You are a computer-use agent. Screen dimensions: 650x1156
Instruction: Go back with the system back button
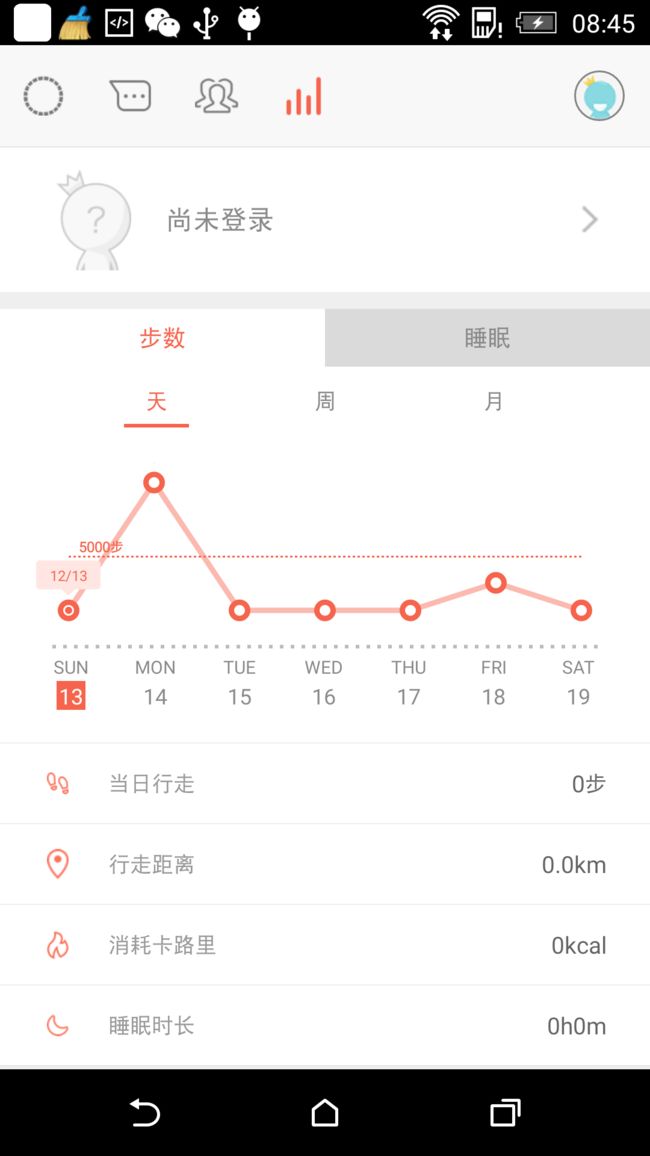click(x=145, y=1113)
